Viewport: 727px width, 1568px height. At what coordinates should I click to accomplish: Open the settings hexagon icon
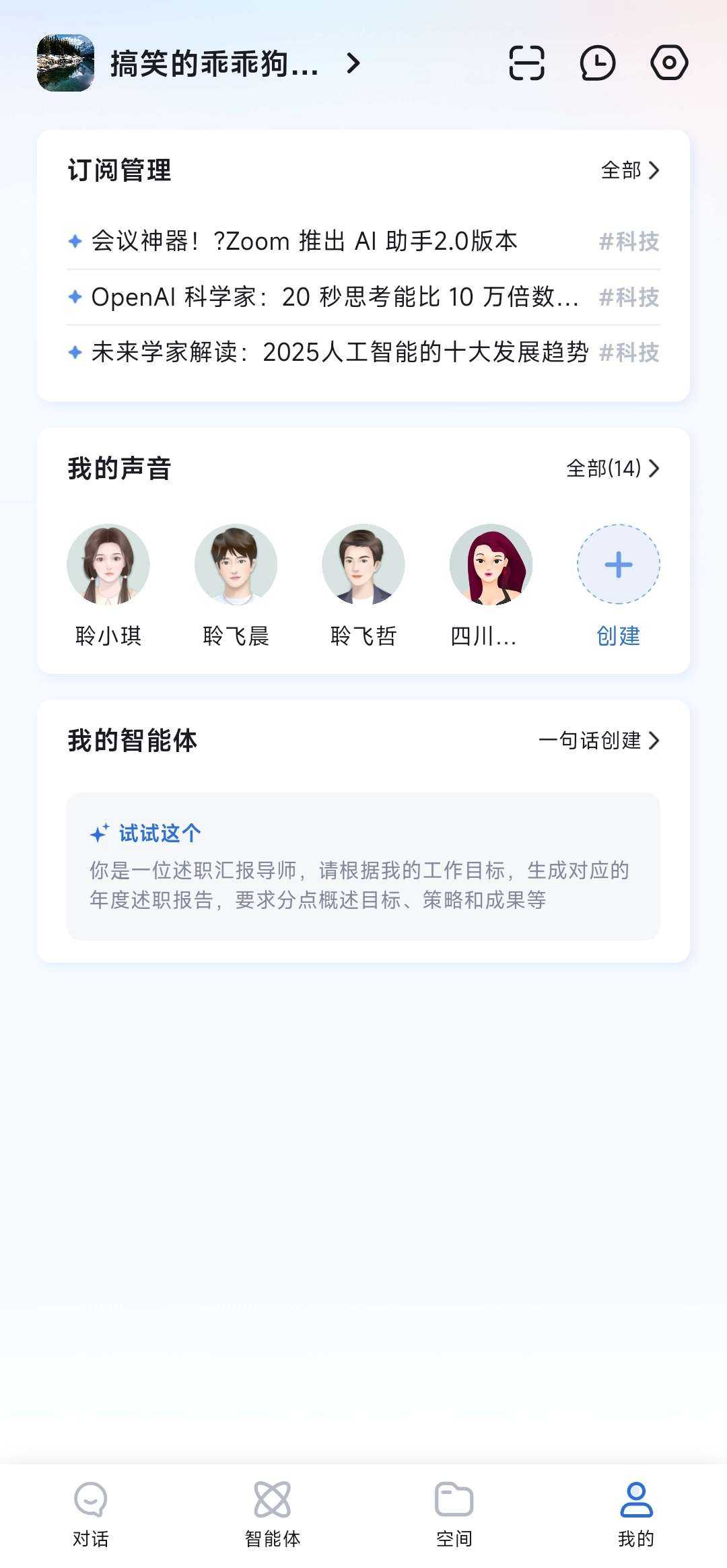(669, 63)
